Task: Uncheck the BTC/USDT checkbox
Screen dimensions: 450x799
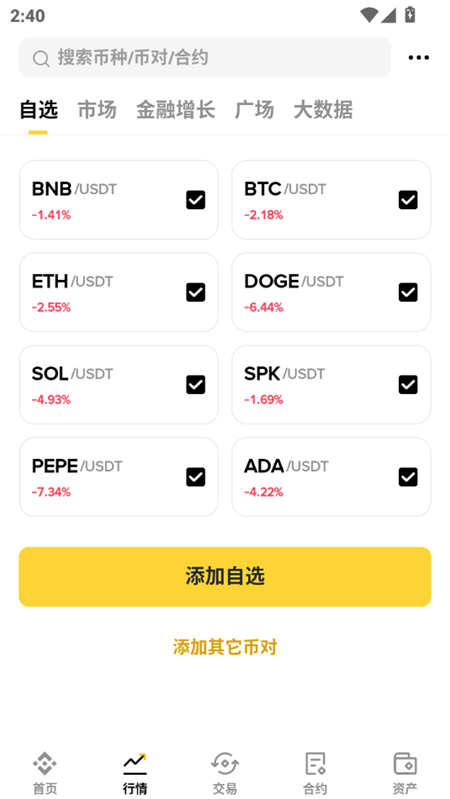Action: [x=408, y=200]
